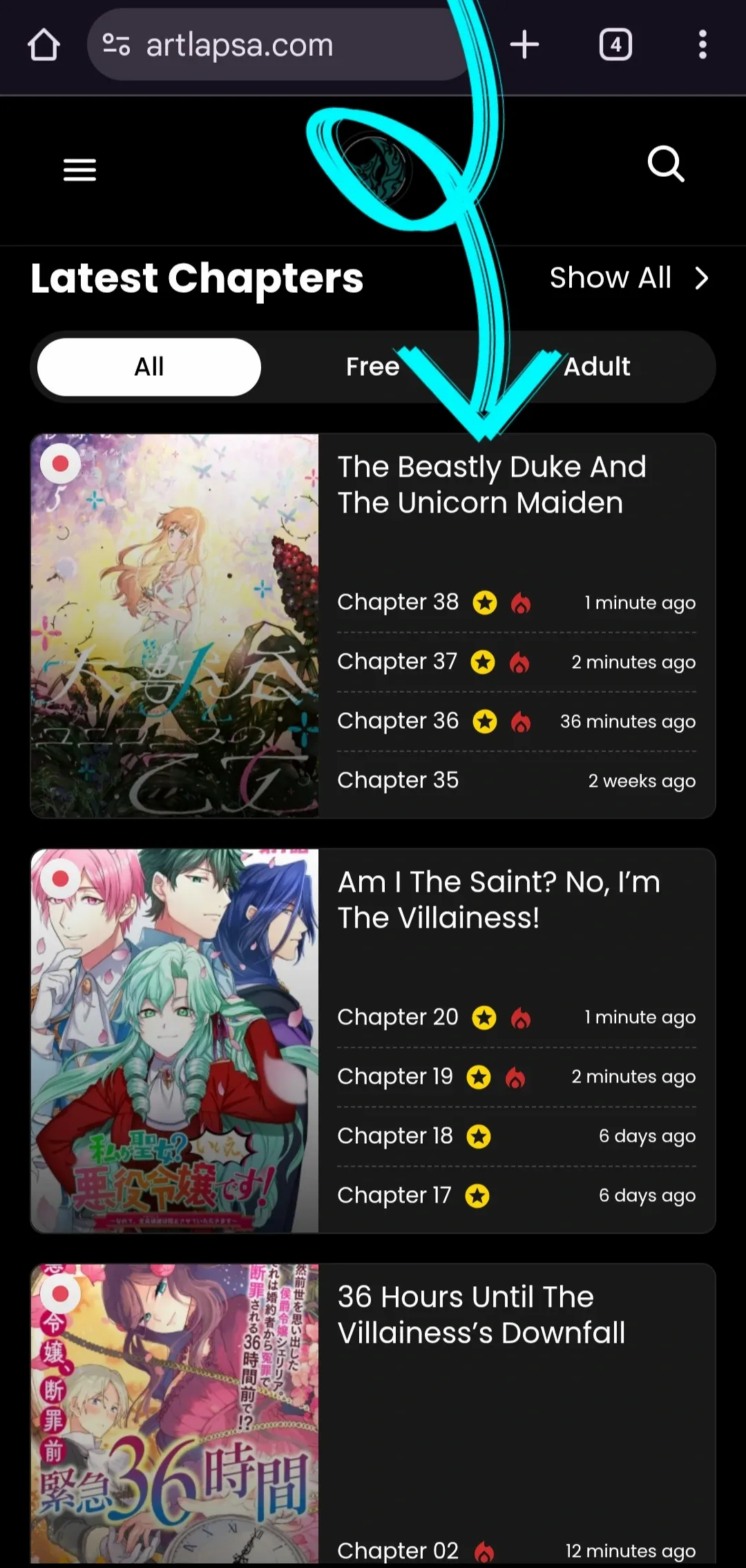Viewport: 746px width, 1568px height.
Task: View the open tabs switcher
Action: 615,45
